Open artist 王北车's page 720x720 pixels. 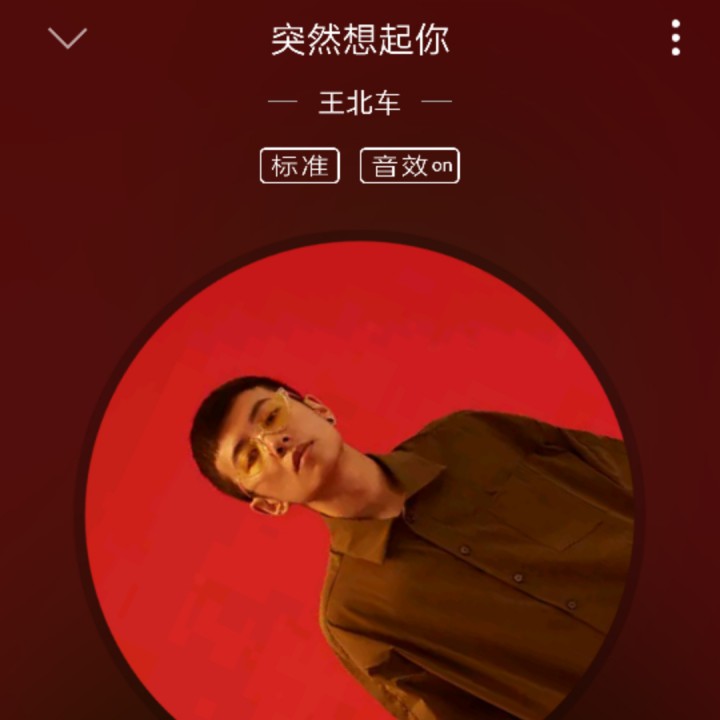coord(359,102)
